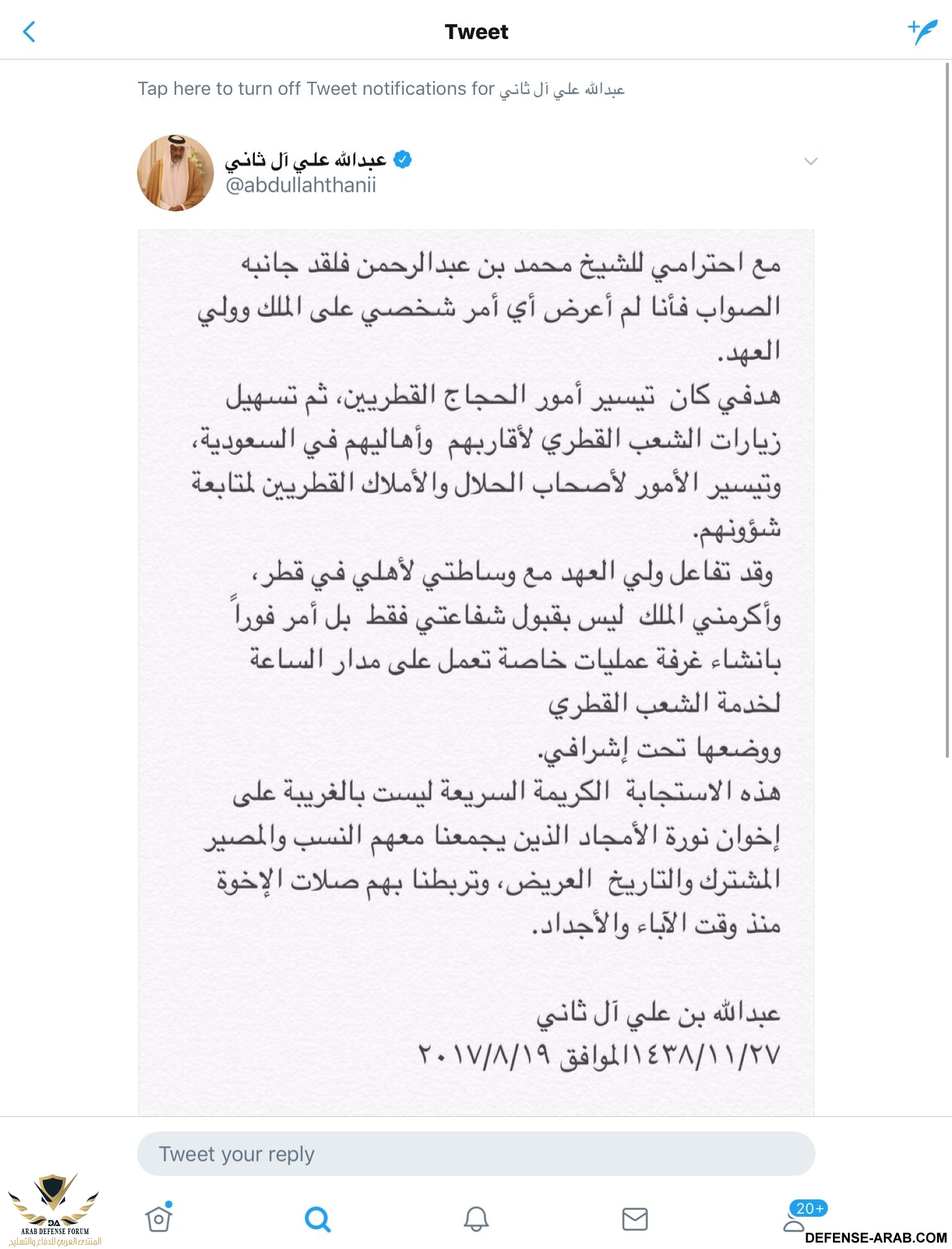This screenshot has width=952, height=1249.
Task: Switch to the Home tab
Action: coord(159,1219)
